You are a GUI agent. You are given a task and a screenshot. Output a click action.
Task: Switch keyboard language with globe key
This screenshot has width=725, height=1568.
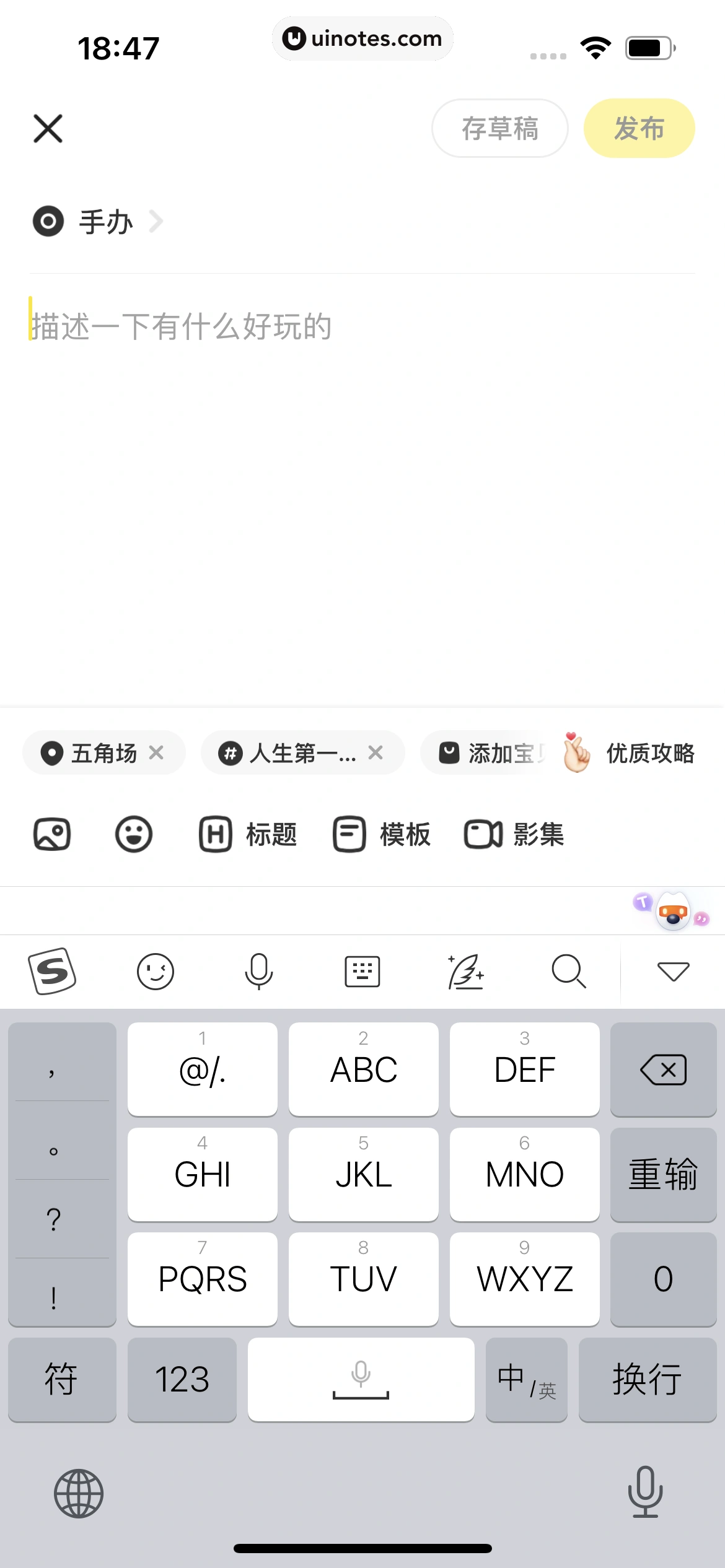pyautogui.click(x=77, y=1492)
